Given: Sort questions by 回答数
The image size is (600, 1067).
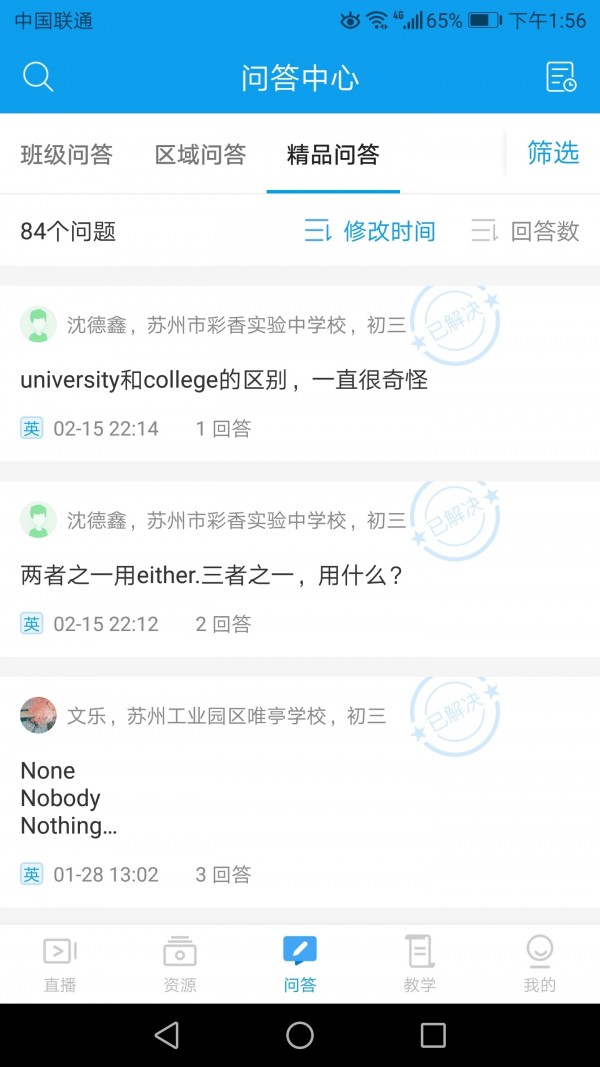Looking at the screenshot, I should [x=526, y=231].
